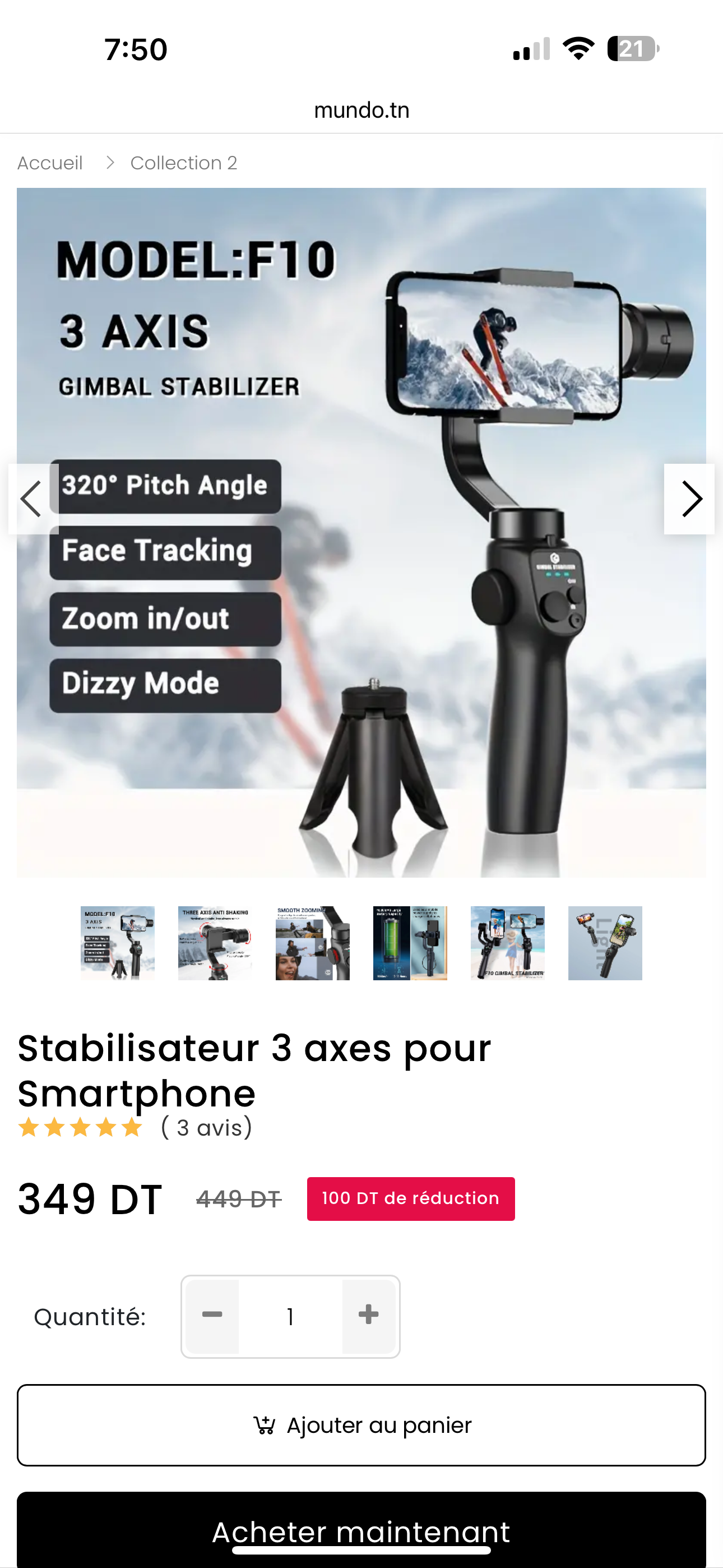
Task: Tap the mundo.tn address bar
Action: coord(361,110)
